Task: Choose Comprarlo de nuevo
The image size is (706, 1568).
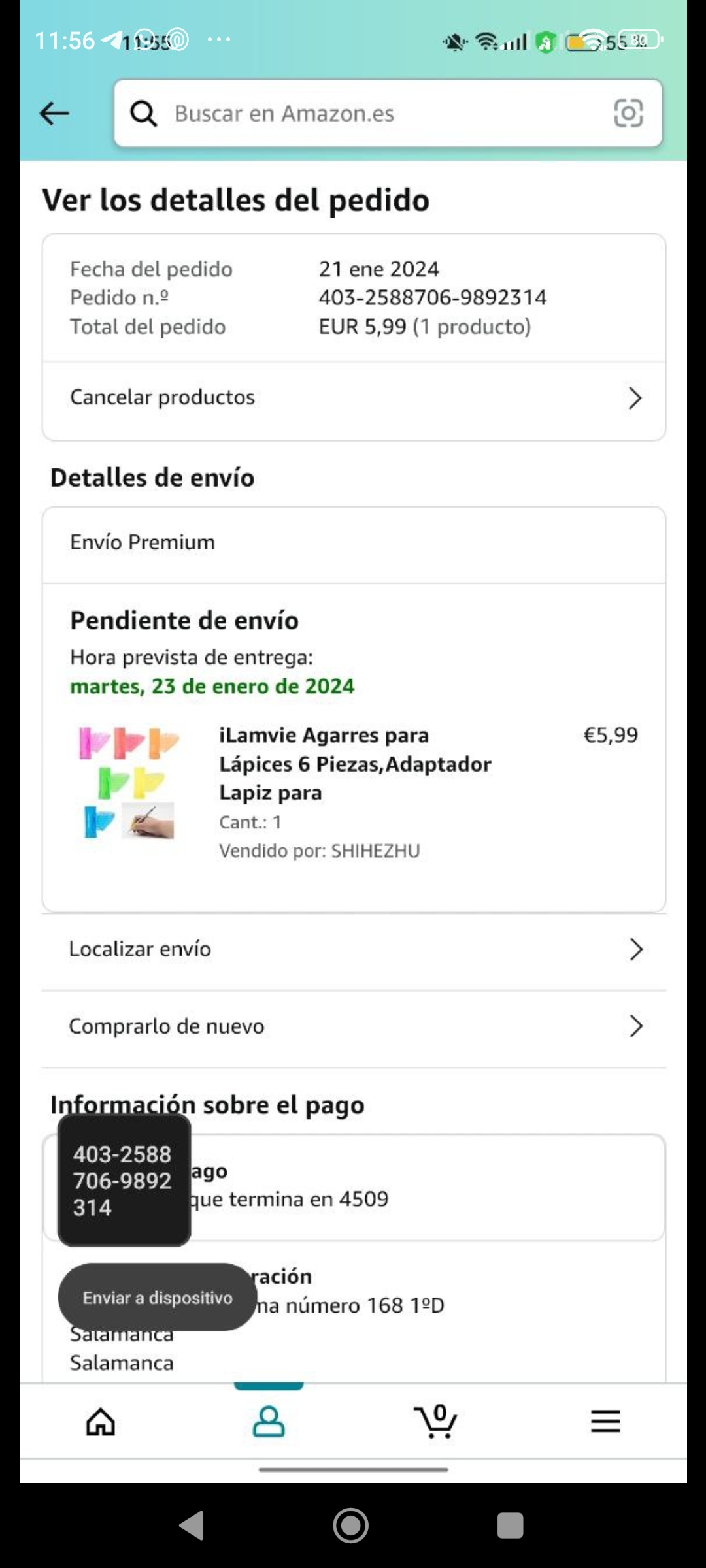Action: [354, 1026]
